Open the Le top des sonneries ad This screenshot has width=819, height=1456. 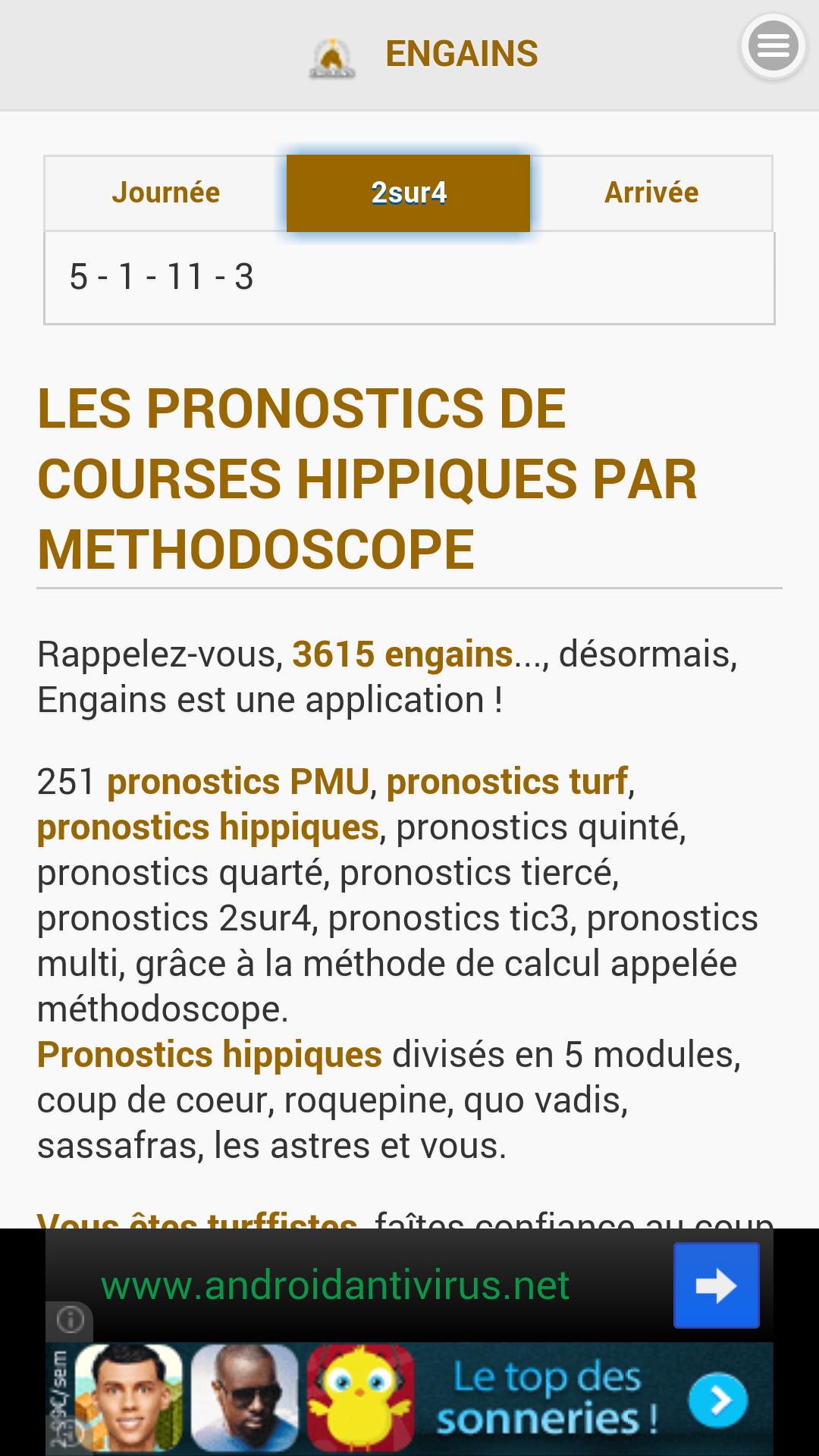pyautogui.click(x=546, y=1399)
